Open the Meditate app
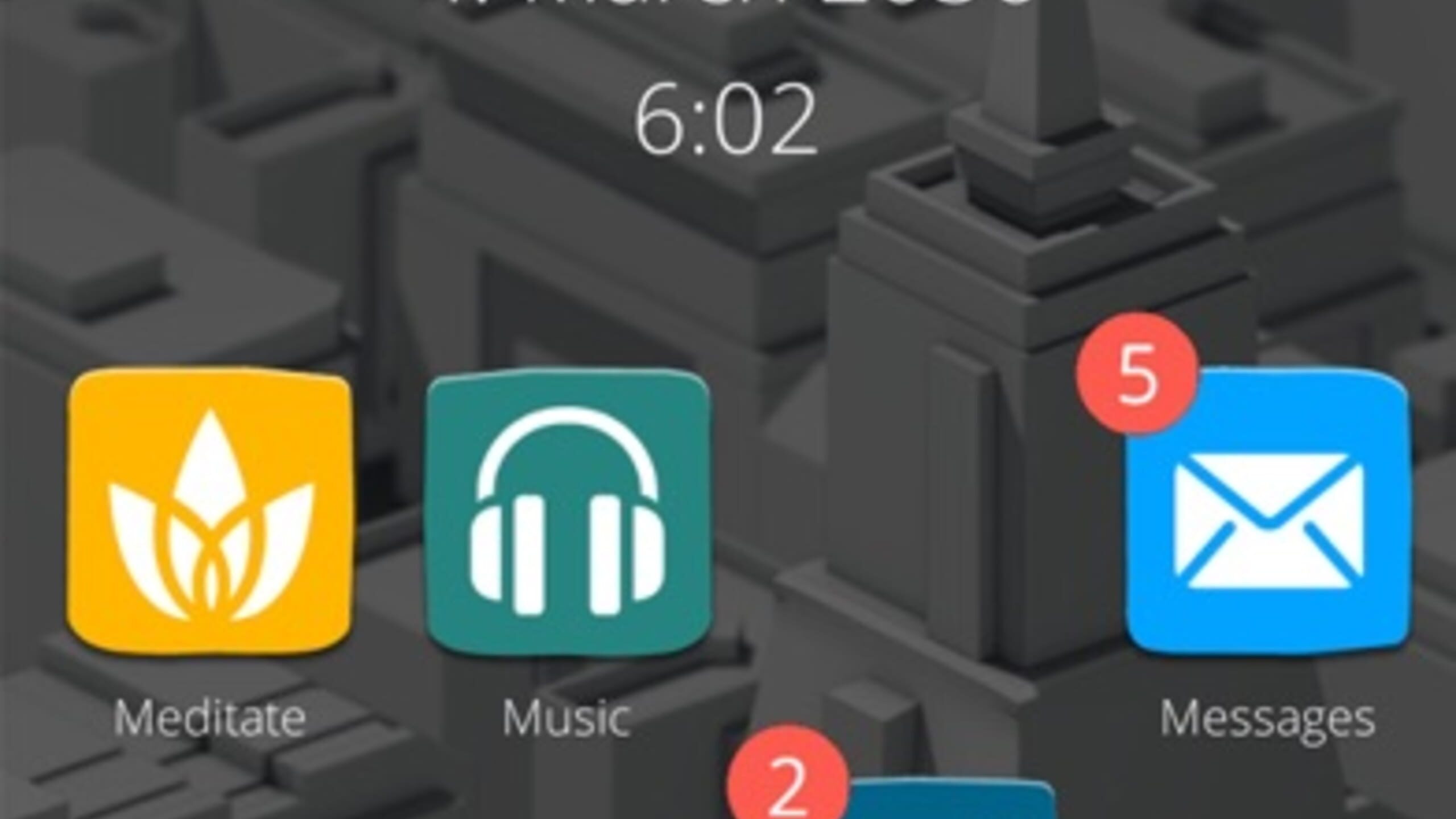Screen dimensions: 1456x819 click(x=209, y=512)
